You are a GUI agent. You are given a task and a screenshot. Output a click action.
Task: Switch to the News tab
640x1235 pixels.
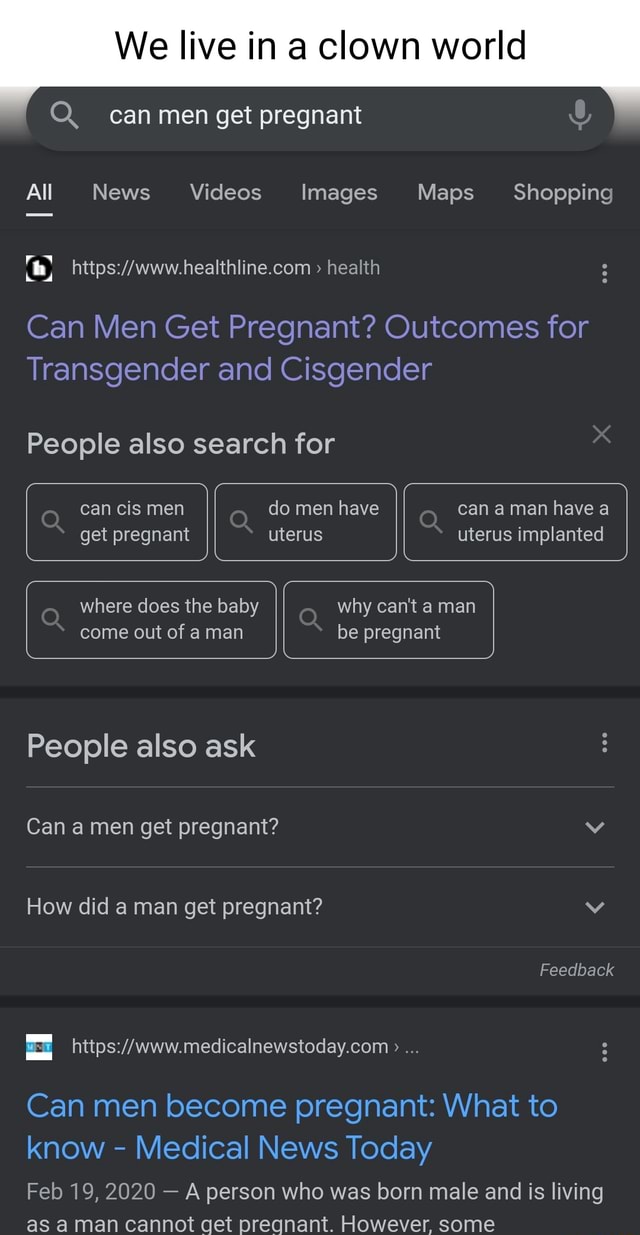(x=121, y=192)
